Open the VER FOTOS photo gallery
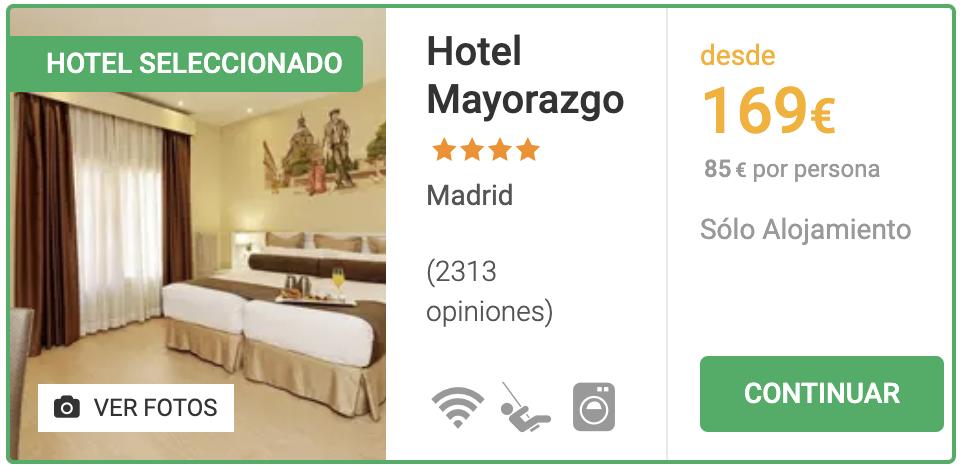This screenshot has width=960, height=468. [x=136, y=408]
